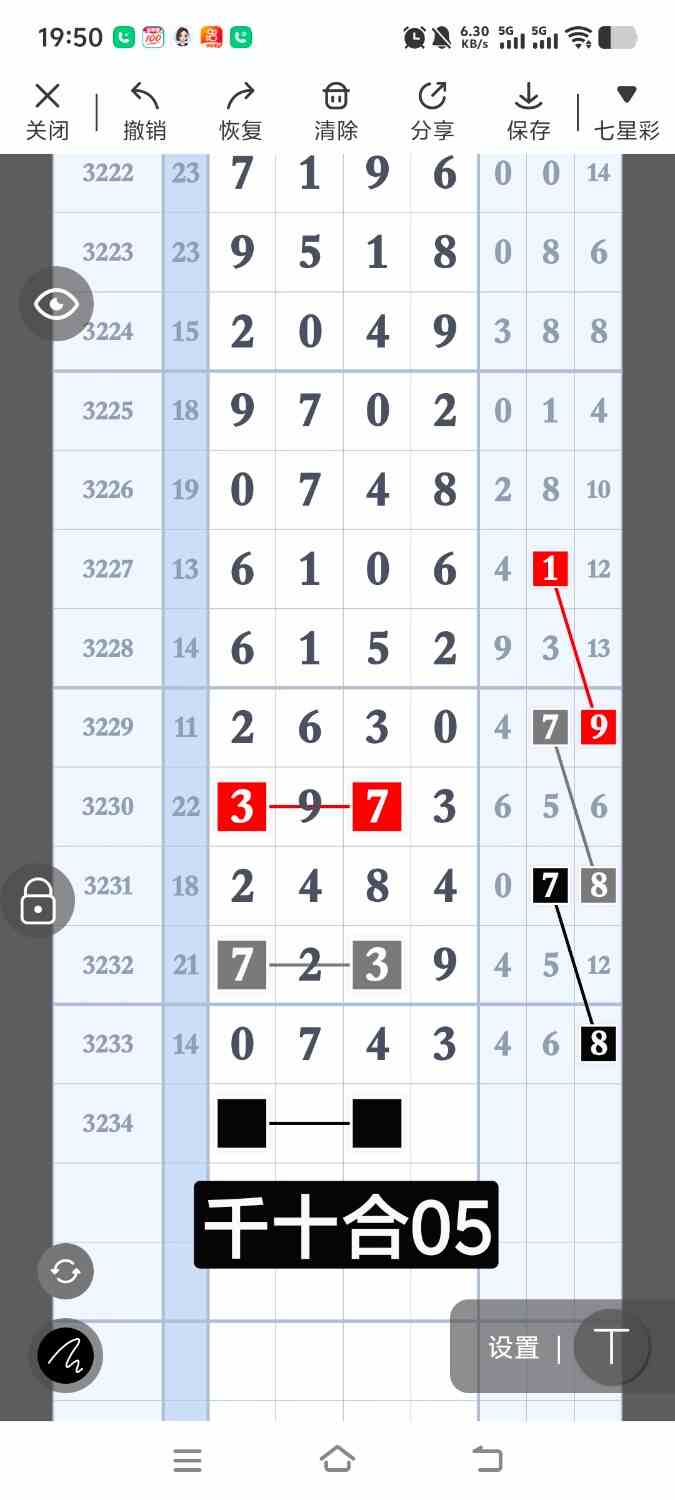The height and width of the screenshot is (1500, 675).
Task: Clear all marks with 清除
Action: (336, 110)
